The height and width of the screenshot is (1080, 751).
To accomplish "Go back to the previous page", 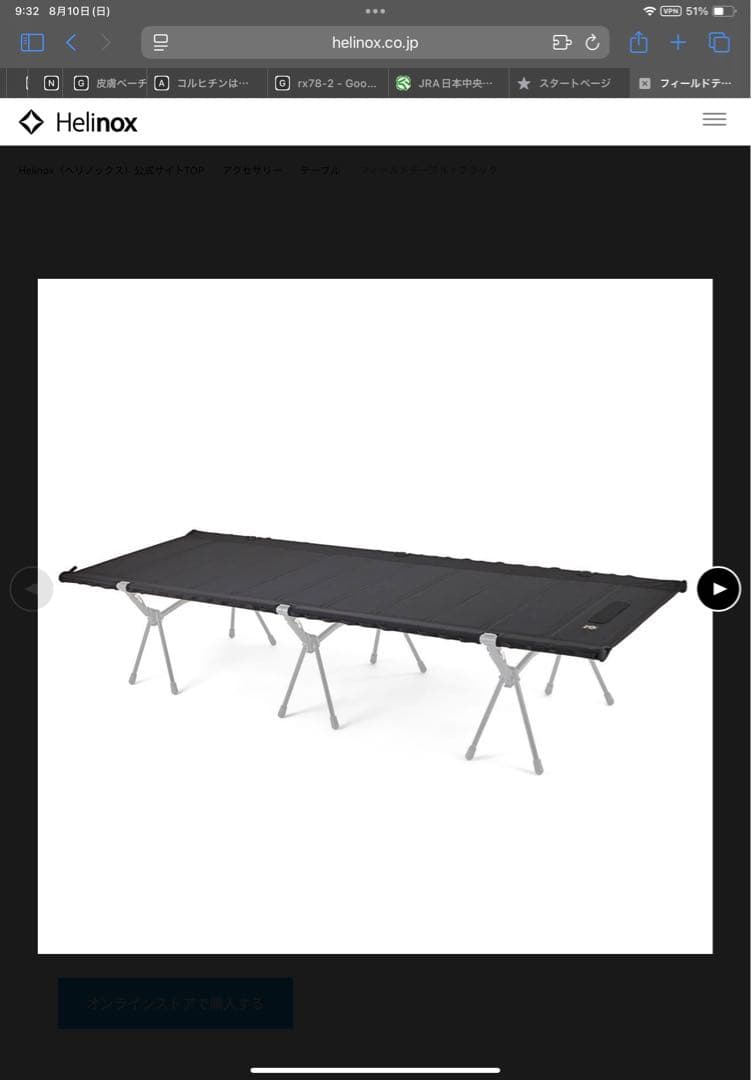I will coord(71,43).
